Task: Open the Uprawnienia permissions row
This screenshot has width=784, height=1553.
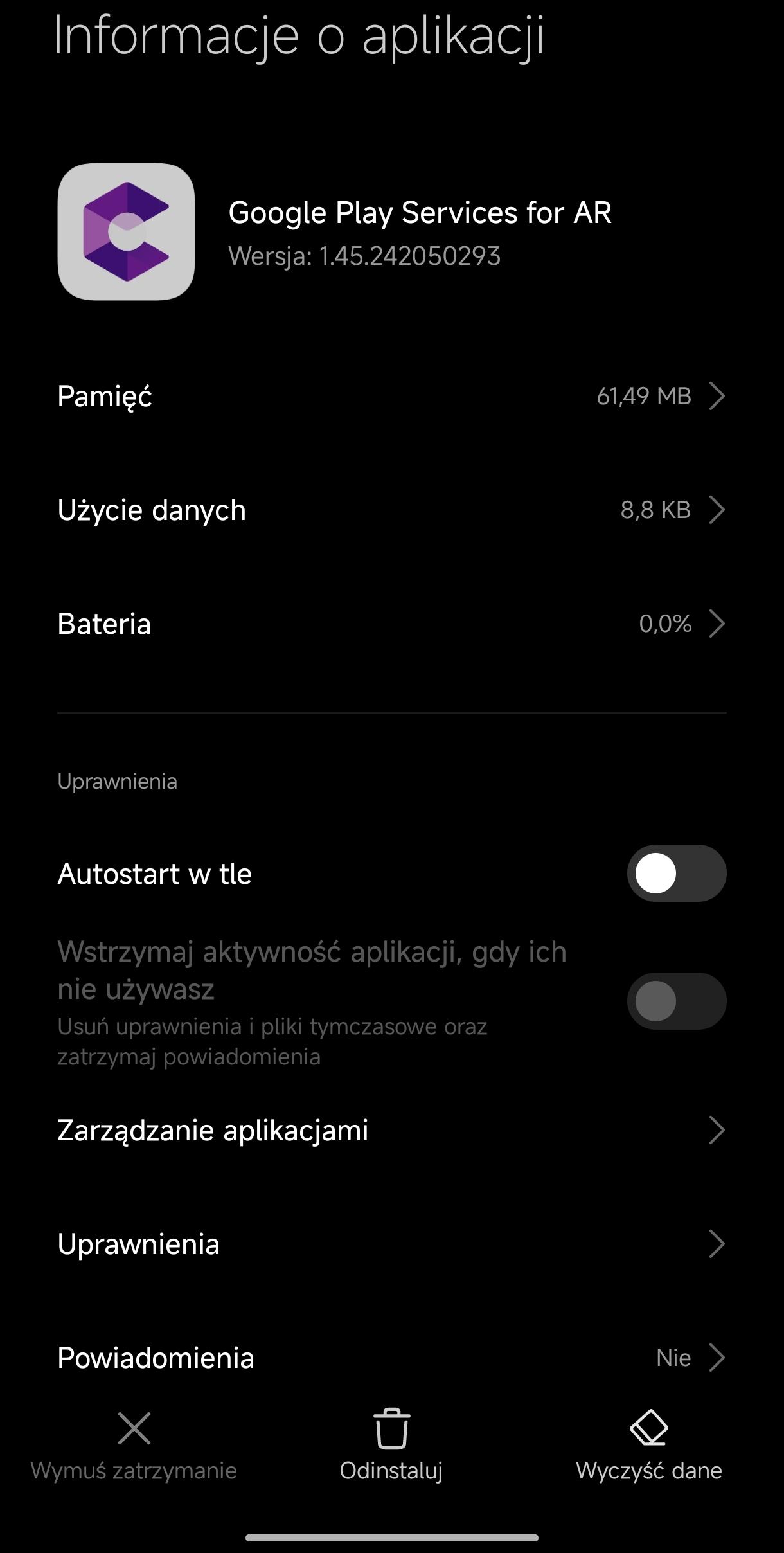Action: (x=391, y=1244)
